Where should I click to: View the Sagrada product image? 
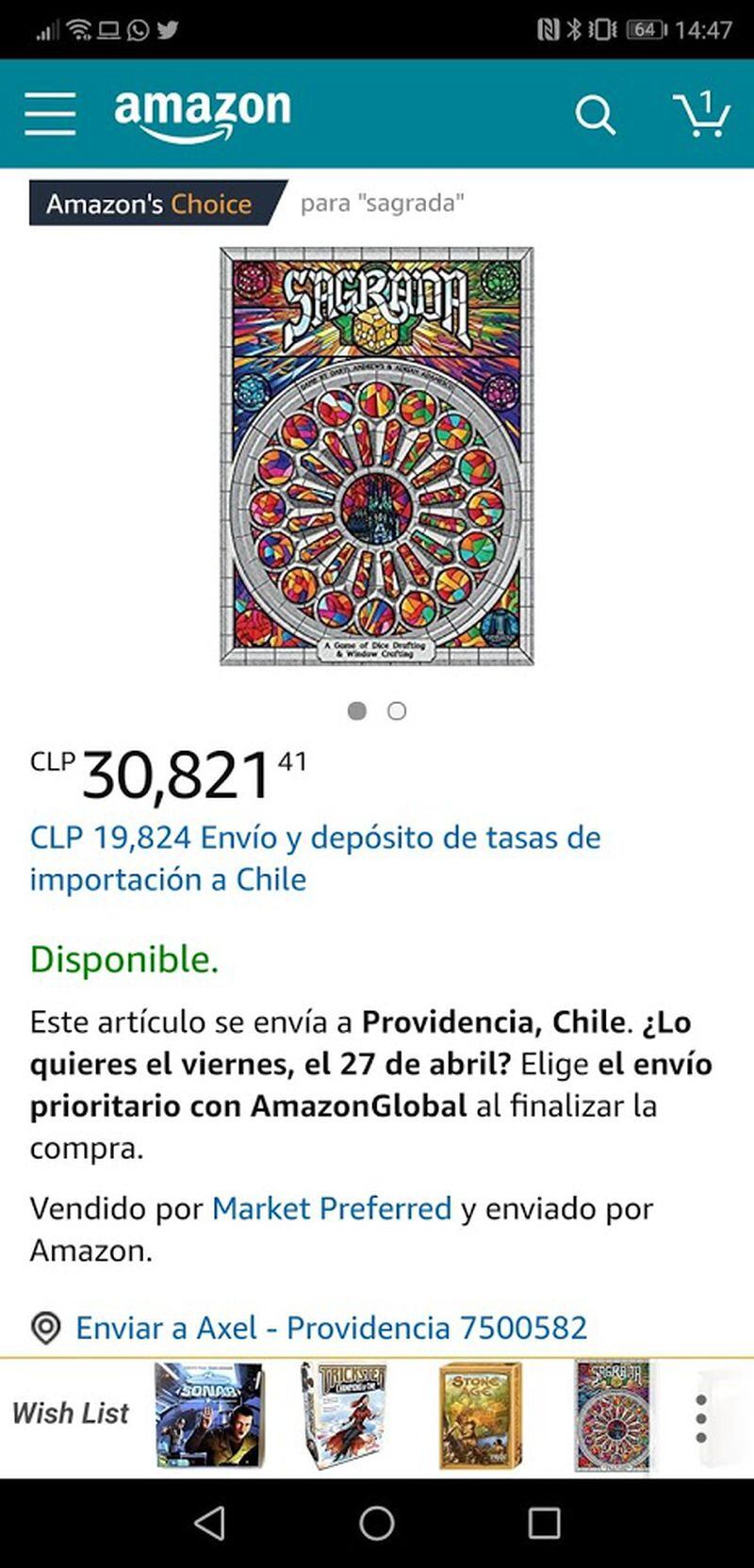pos(377,456)
